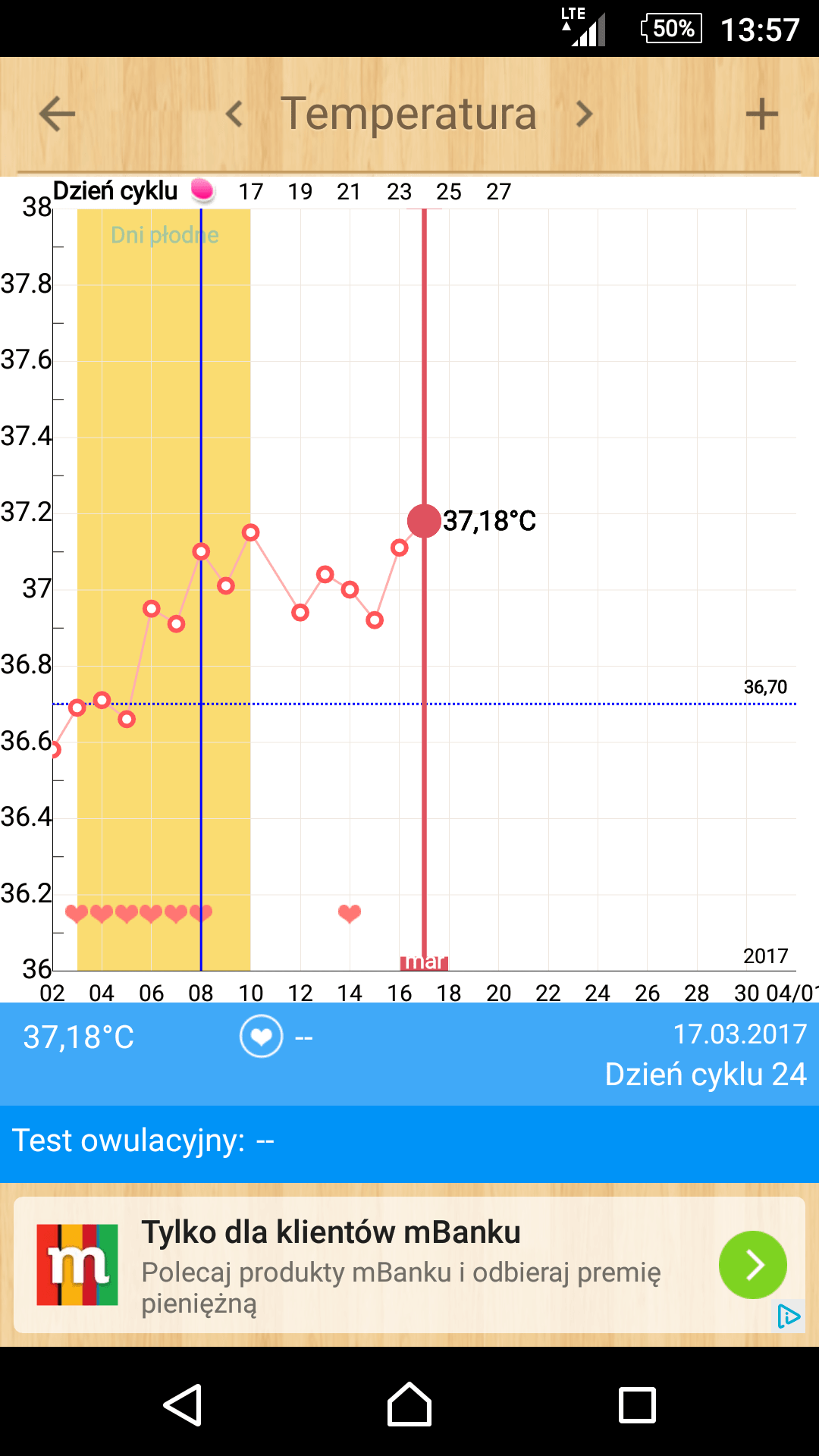Add a new temperature entry with plus

[x=761, y=115]
